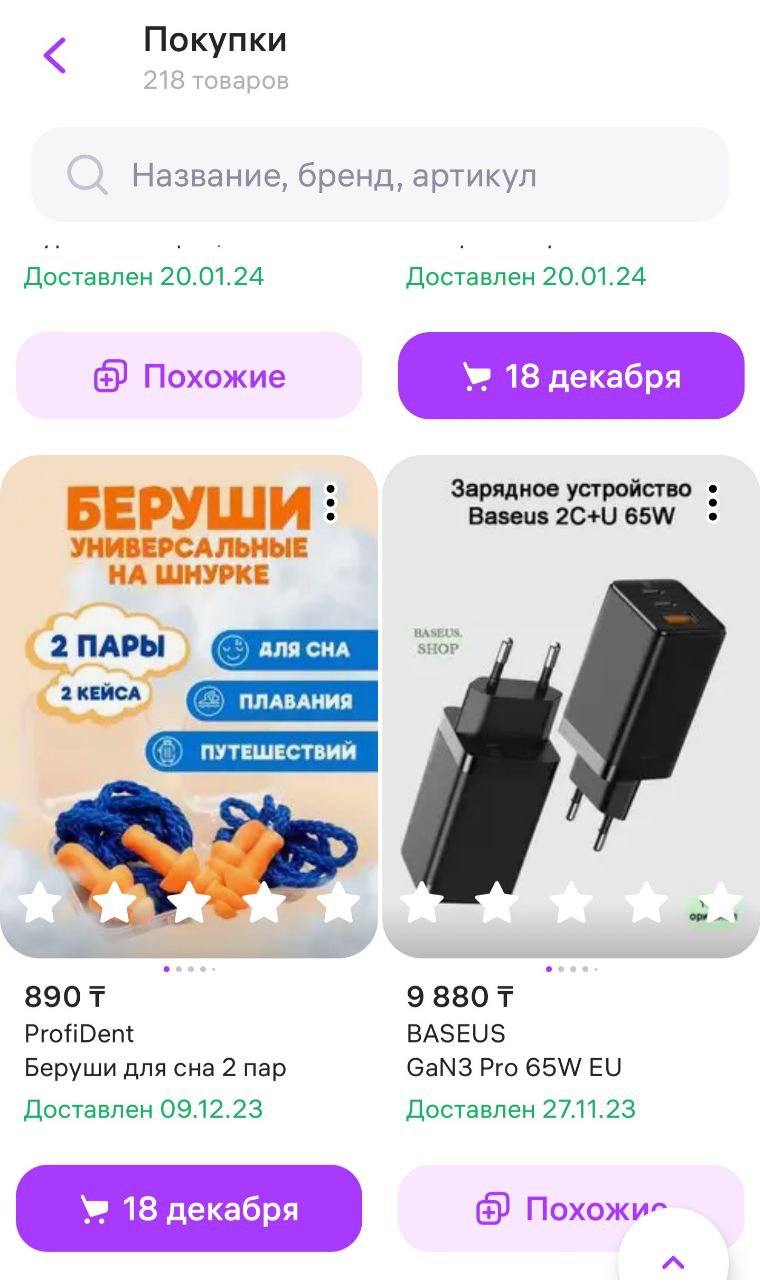Screen dimensions: 760x1280
Task: Open the BASEUS GaN3 Pro 65W card
Action: click(571, 700)
